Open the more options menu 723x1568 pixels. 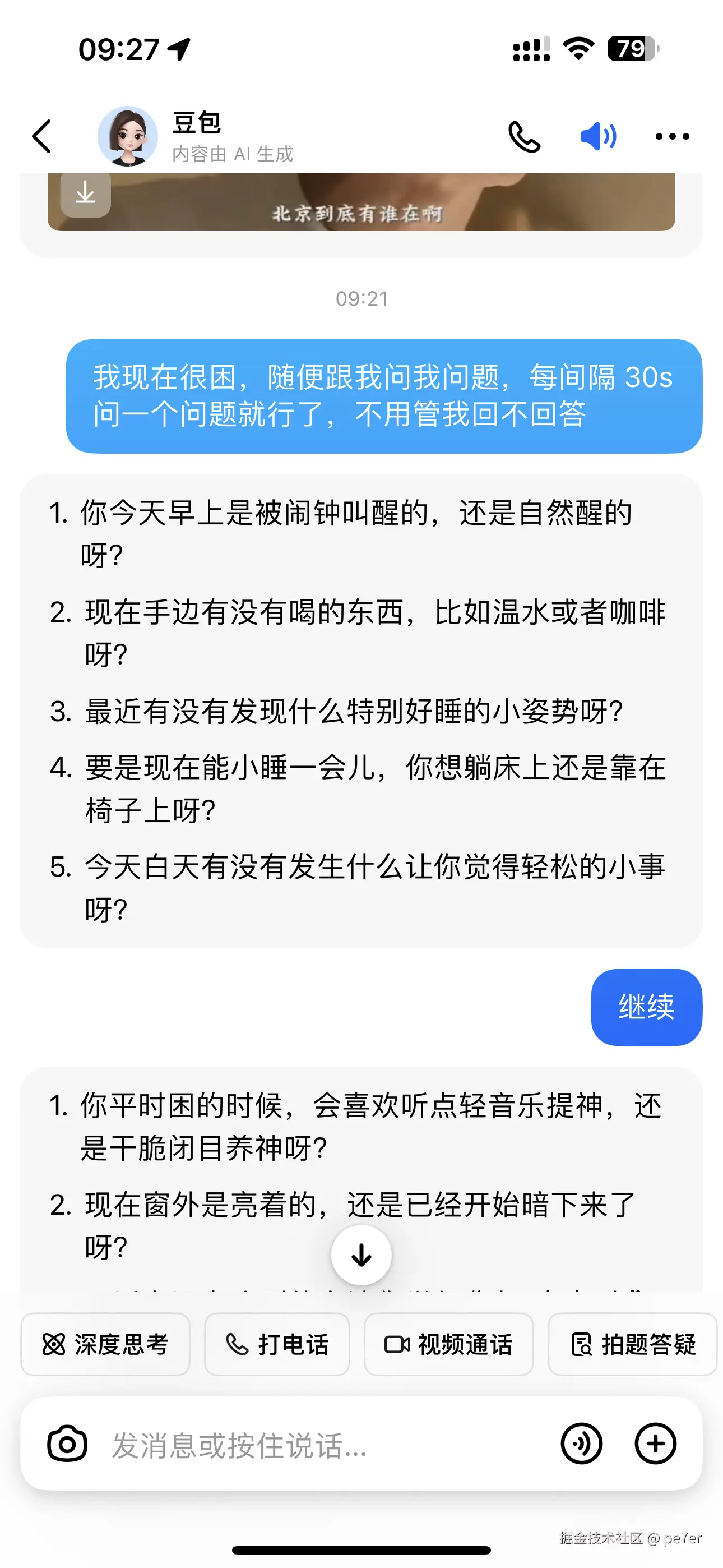coord(671,136)
